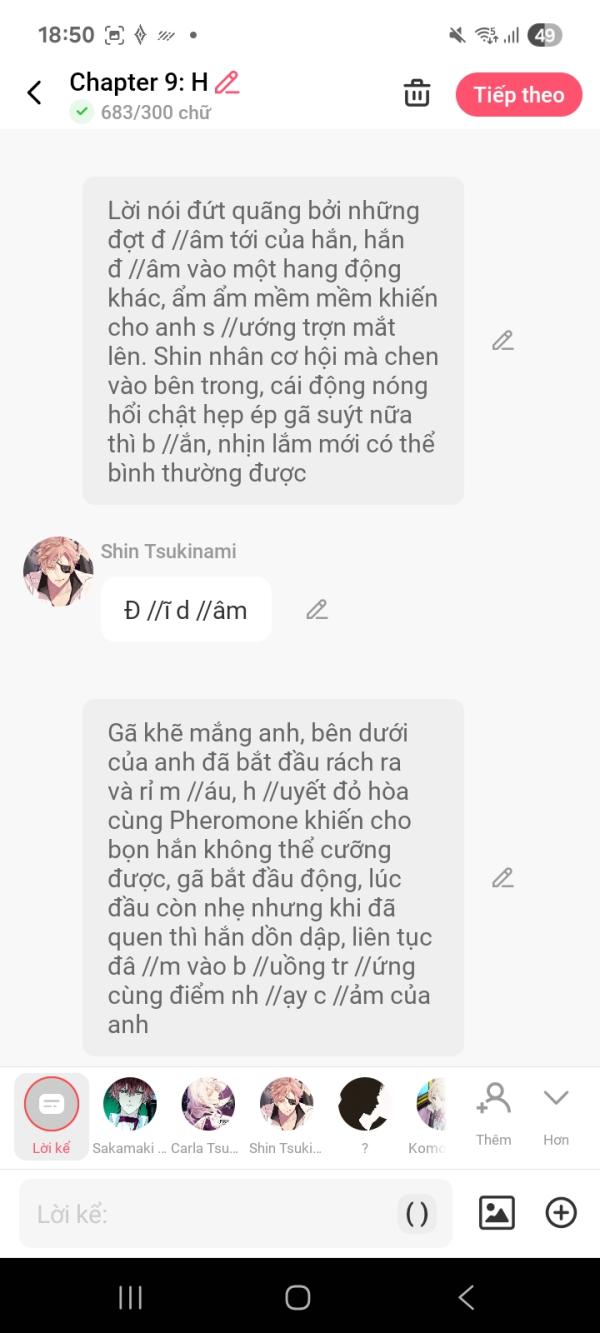
Task: Edit the narration starting with Gã khẽ mắng
Action: [x=502, y=878]
